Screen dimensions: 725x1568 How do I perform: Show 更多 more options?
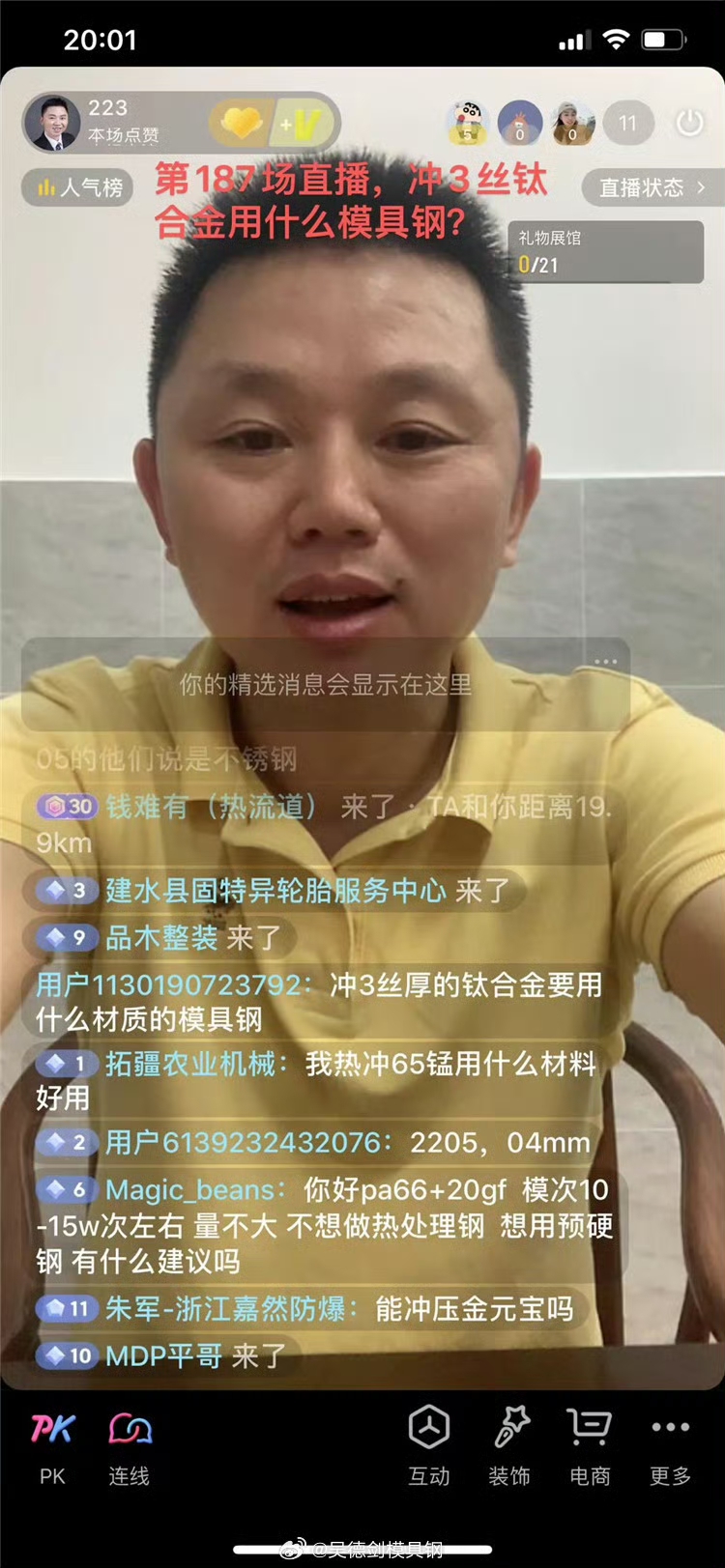(671, 1445)
